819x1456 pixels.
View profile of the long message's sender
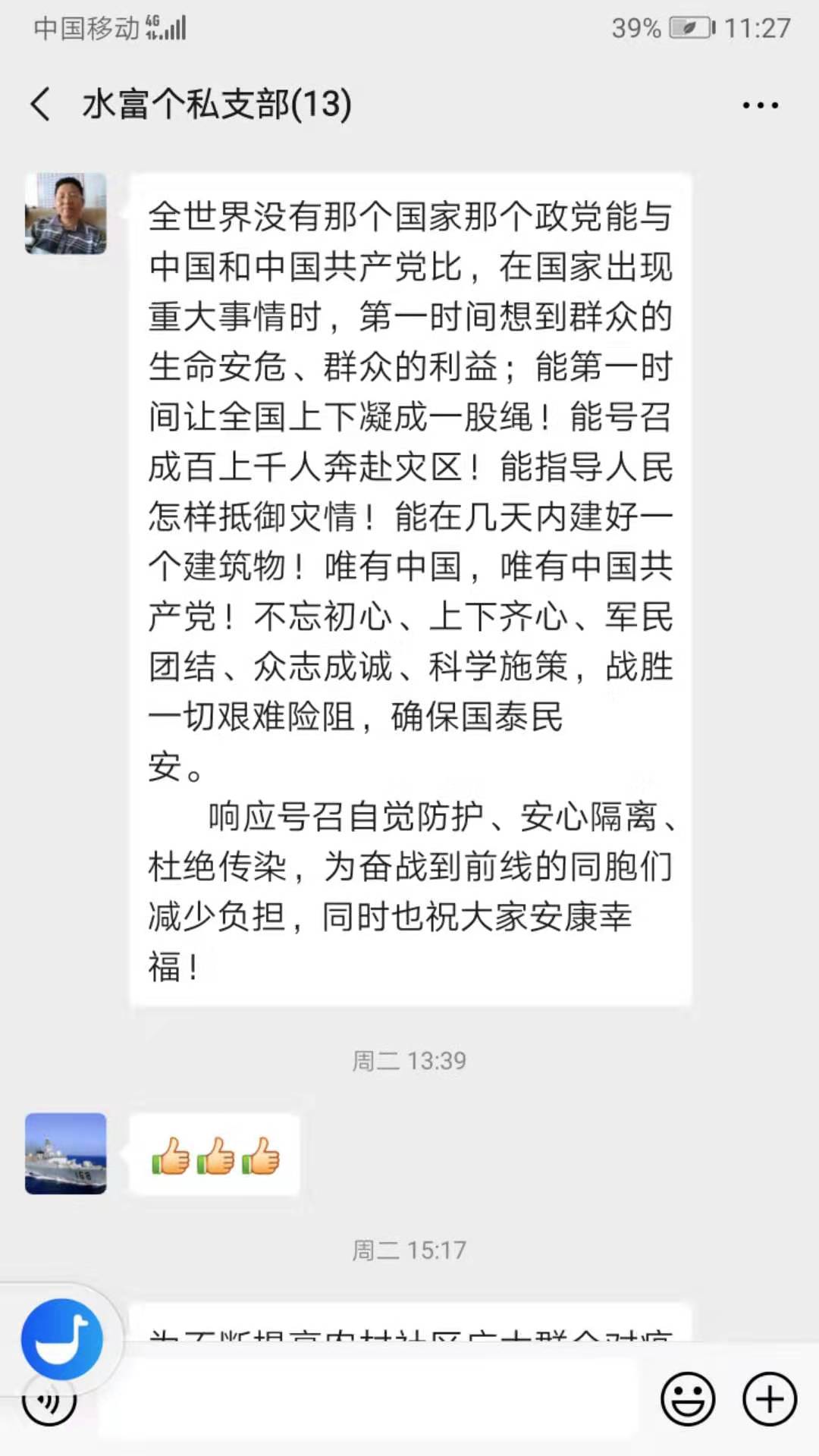66,213
